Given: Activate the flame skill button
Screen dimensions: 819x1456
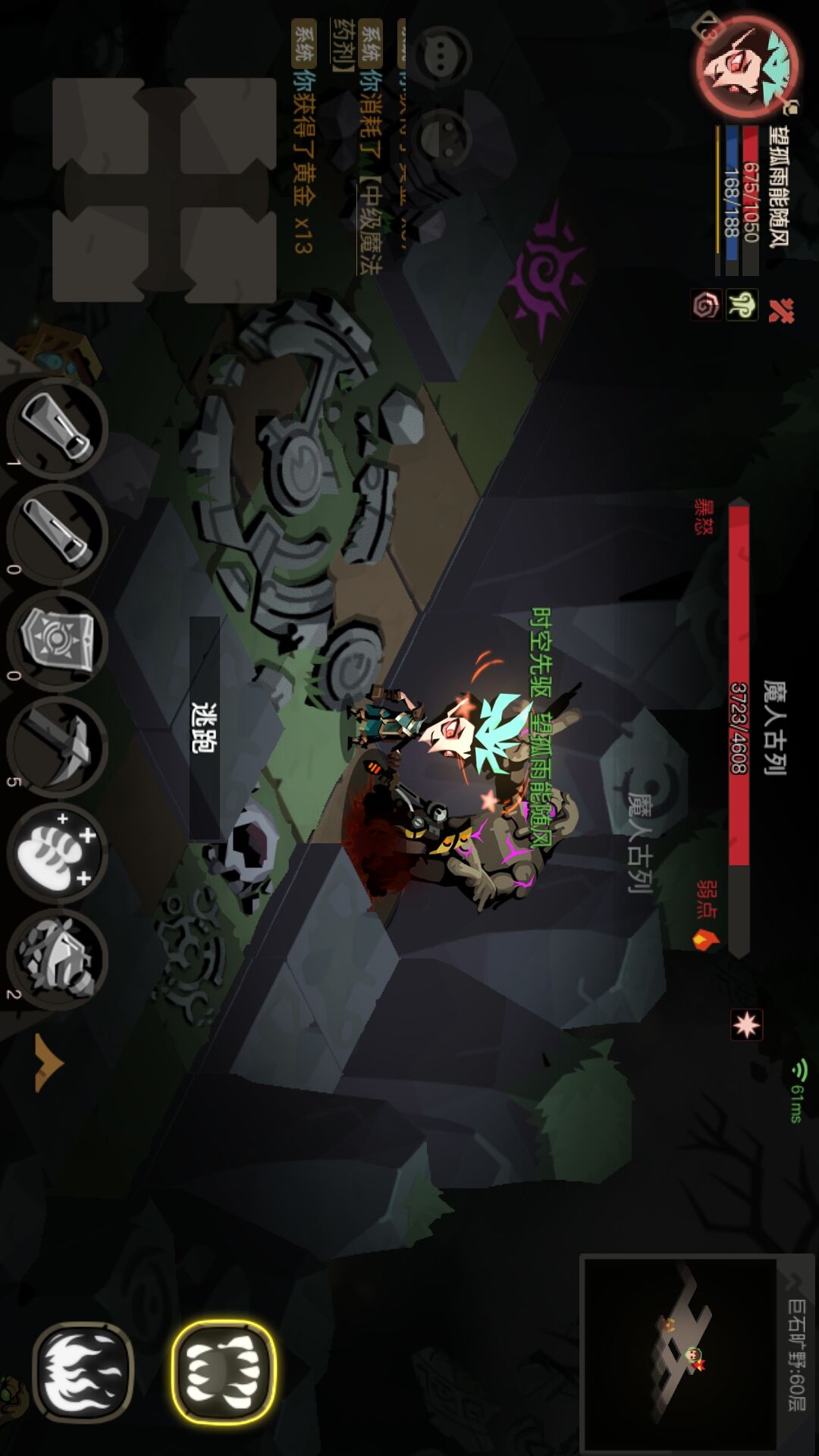Looking at the screenshot, I should (x=83, y=1370).
